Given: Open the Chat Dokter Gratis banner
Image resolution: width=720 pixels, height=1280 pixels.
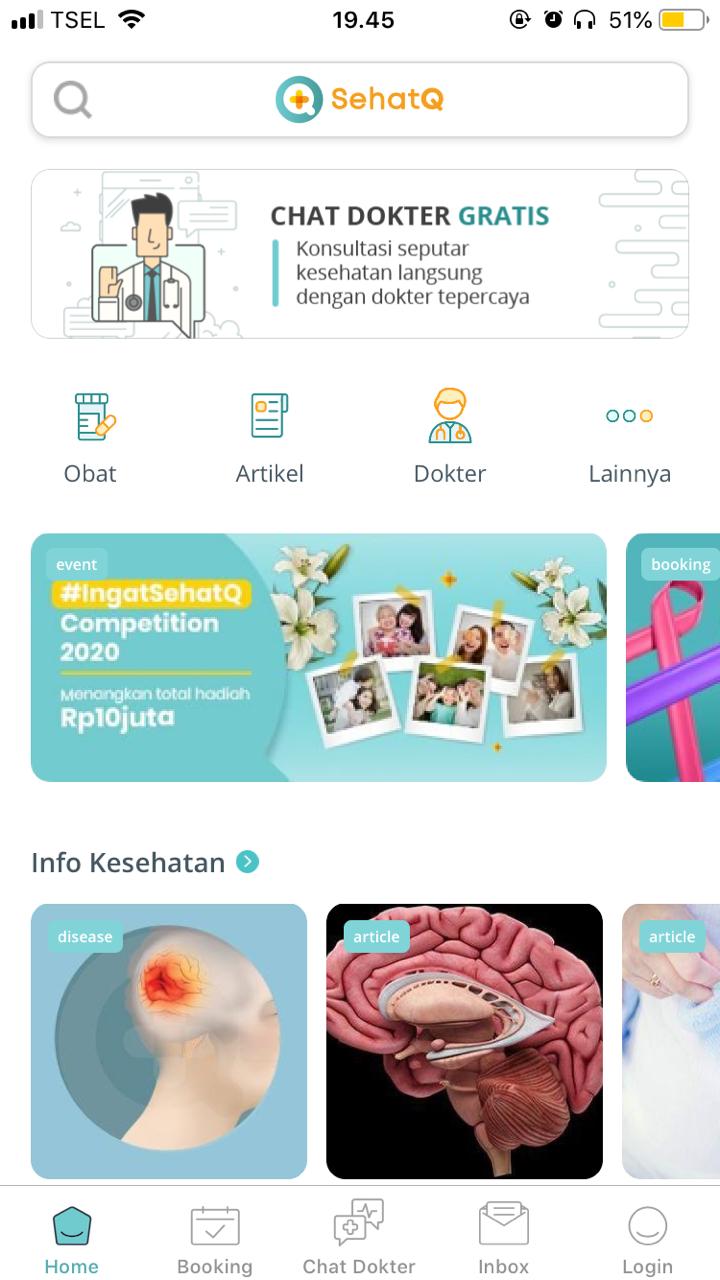Looking at the screenshot, I should point(360,254).
